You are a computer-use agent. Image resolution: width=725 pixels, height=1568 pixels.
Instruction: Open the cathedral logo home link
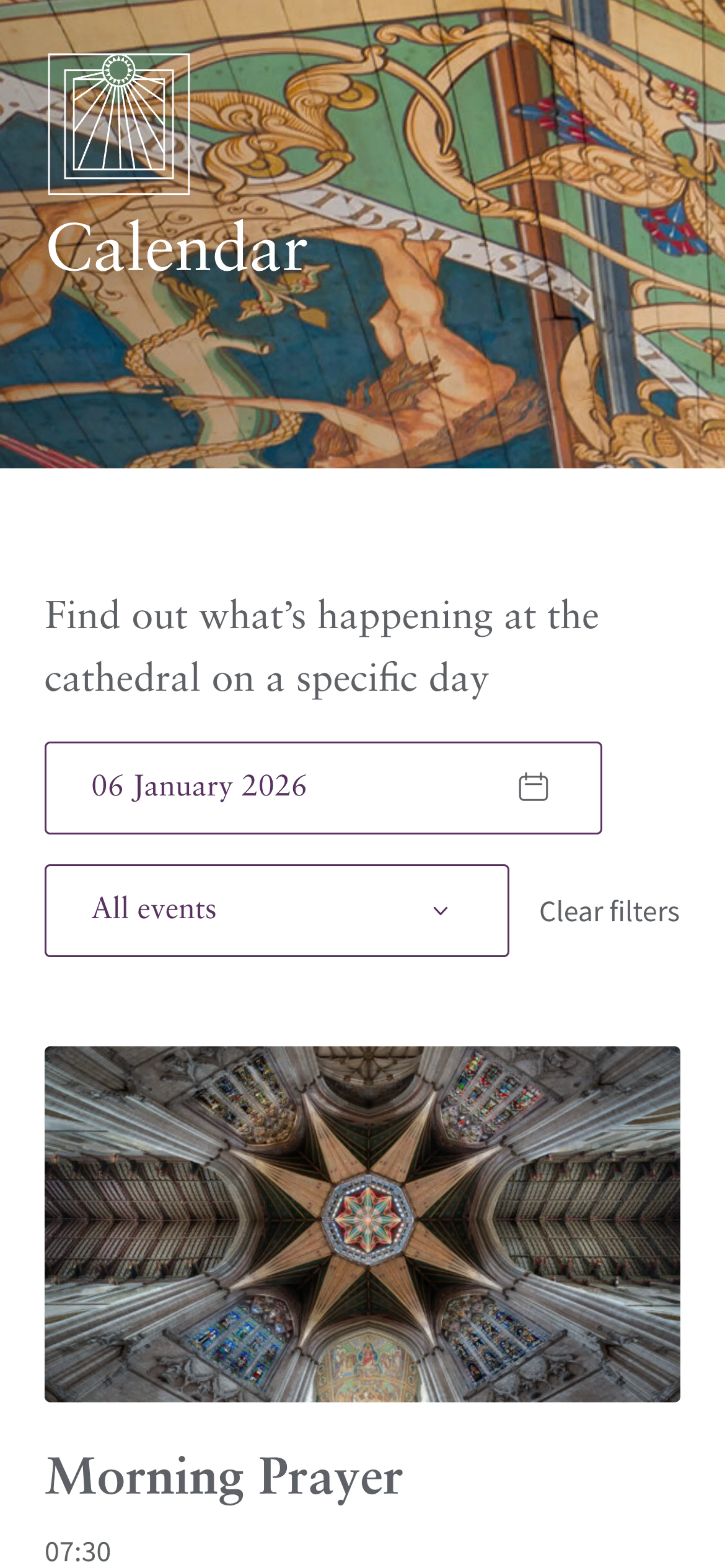click(119, 124)
